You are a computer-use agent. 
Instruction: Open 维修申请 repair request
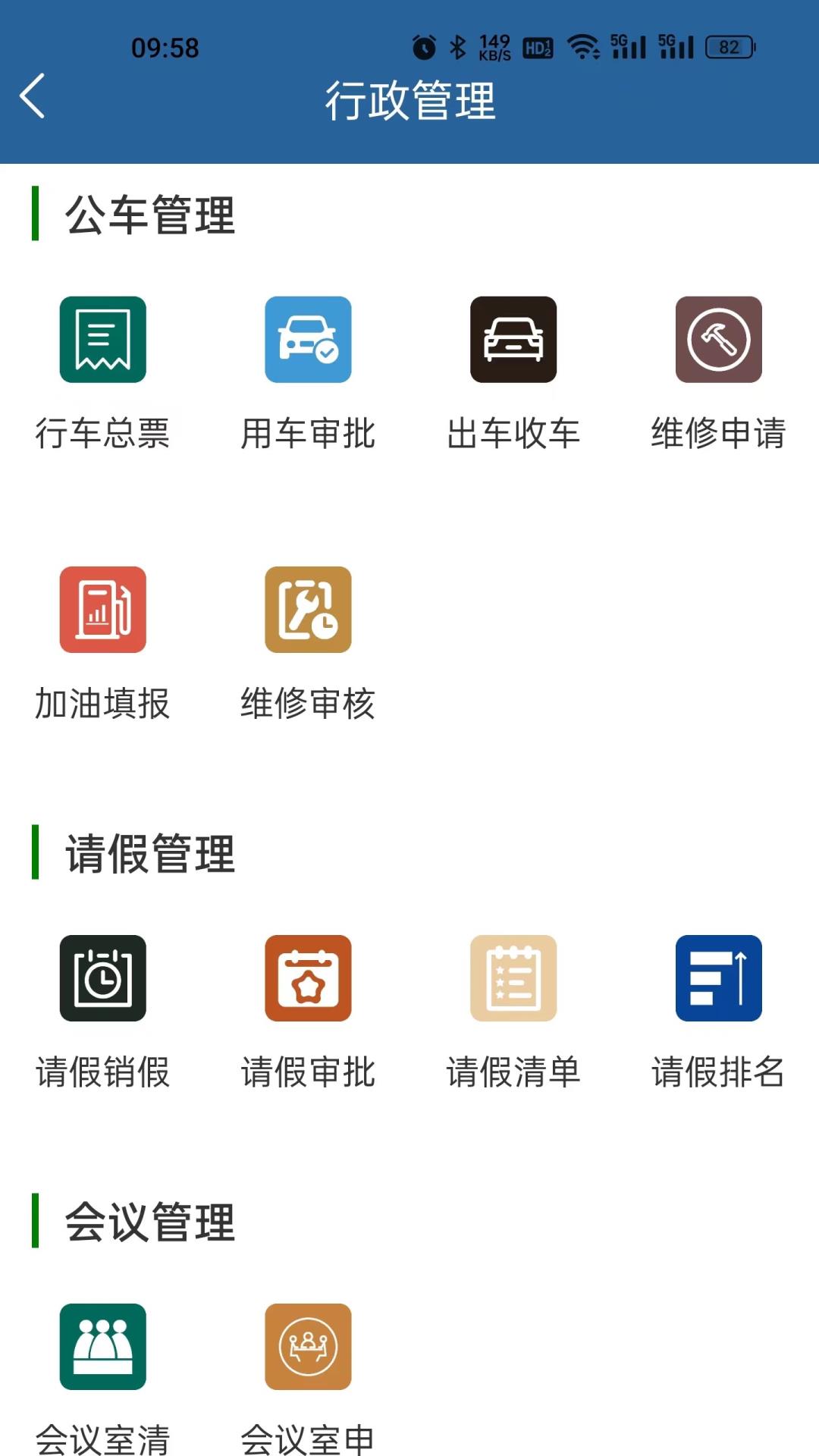click(718, 340)
